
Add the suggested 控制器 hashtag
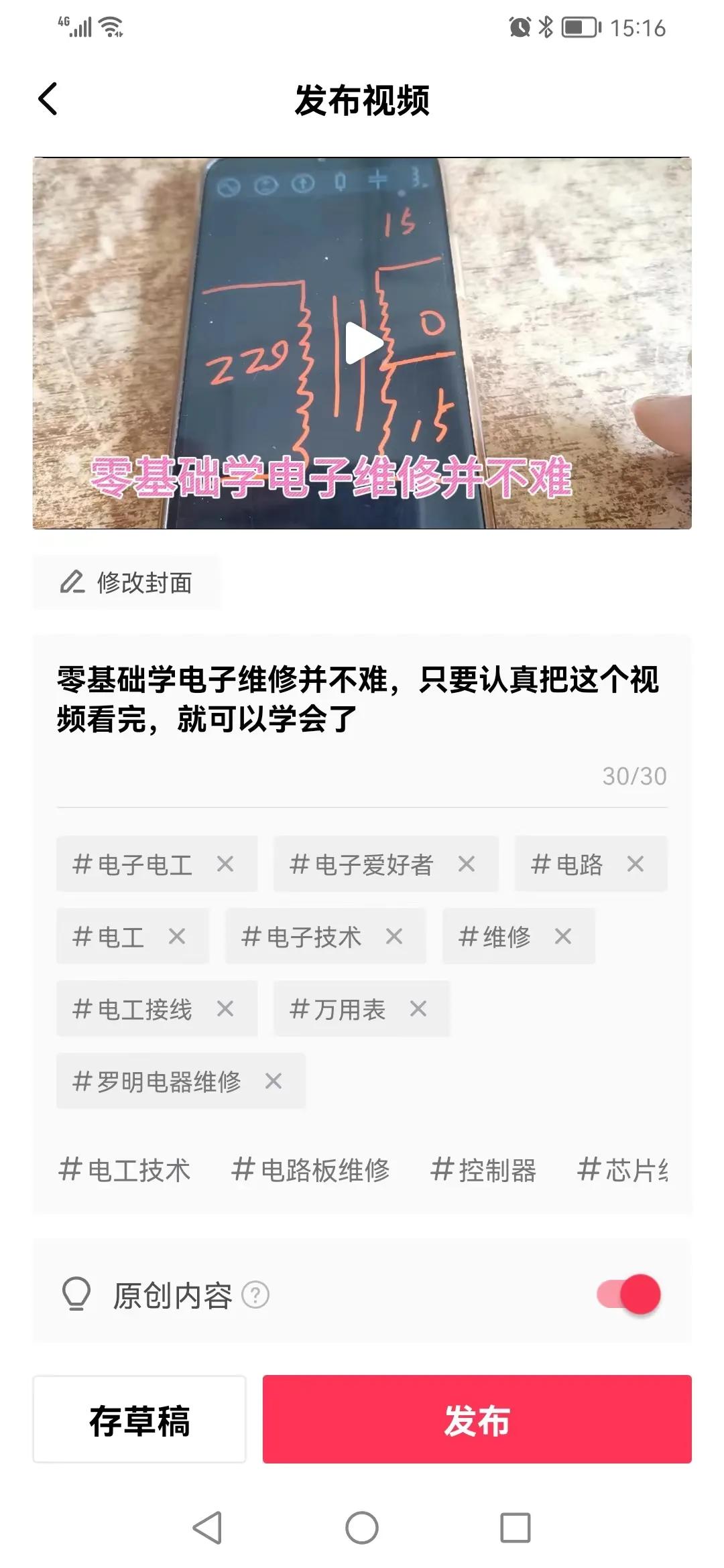tap(485, 1170)
